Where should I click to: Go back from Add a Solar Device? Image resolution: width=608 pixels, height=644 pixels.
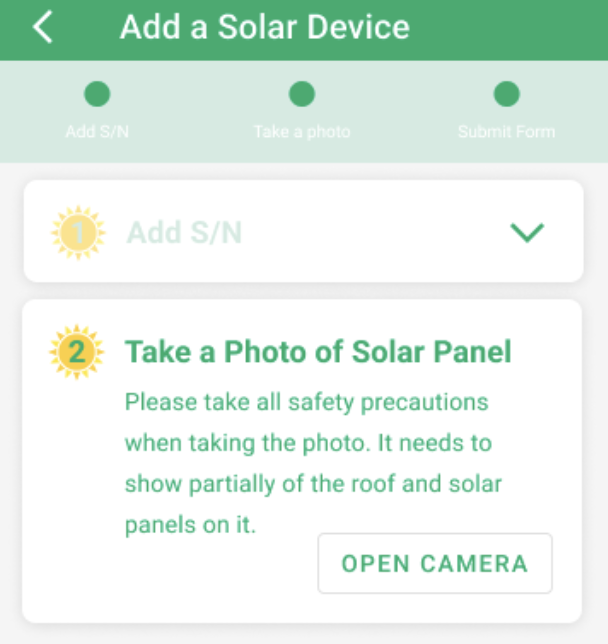[42, 27]
